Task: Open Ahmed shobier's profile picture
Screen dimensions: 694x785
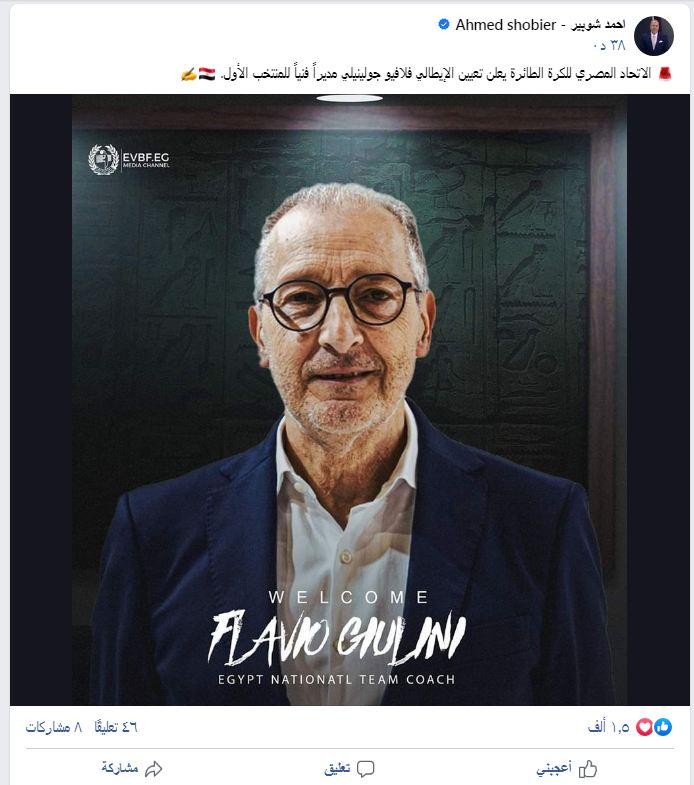Action: [654, 35]
